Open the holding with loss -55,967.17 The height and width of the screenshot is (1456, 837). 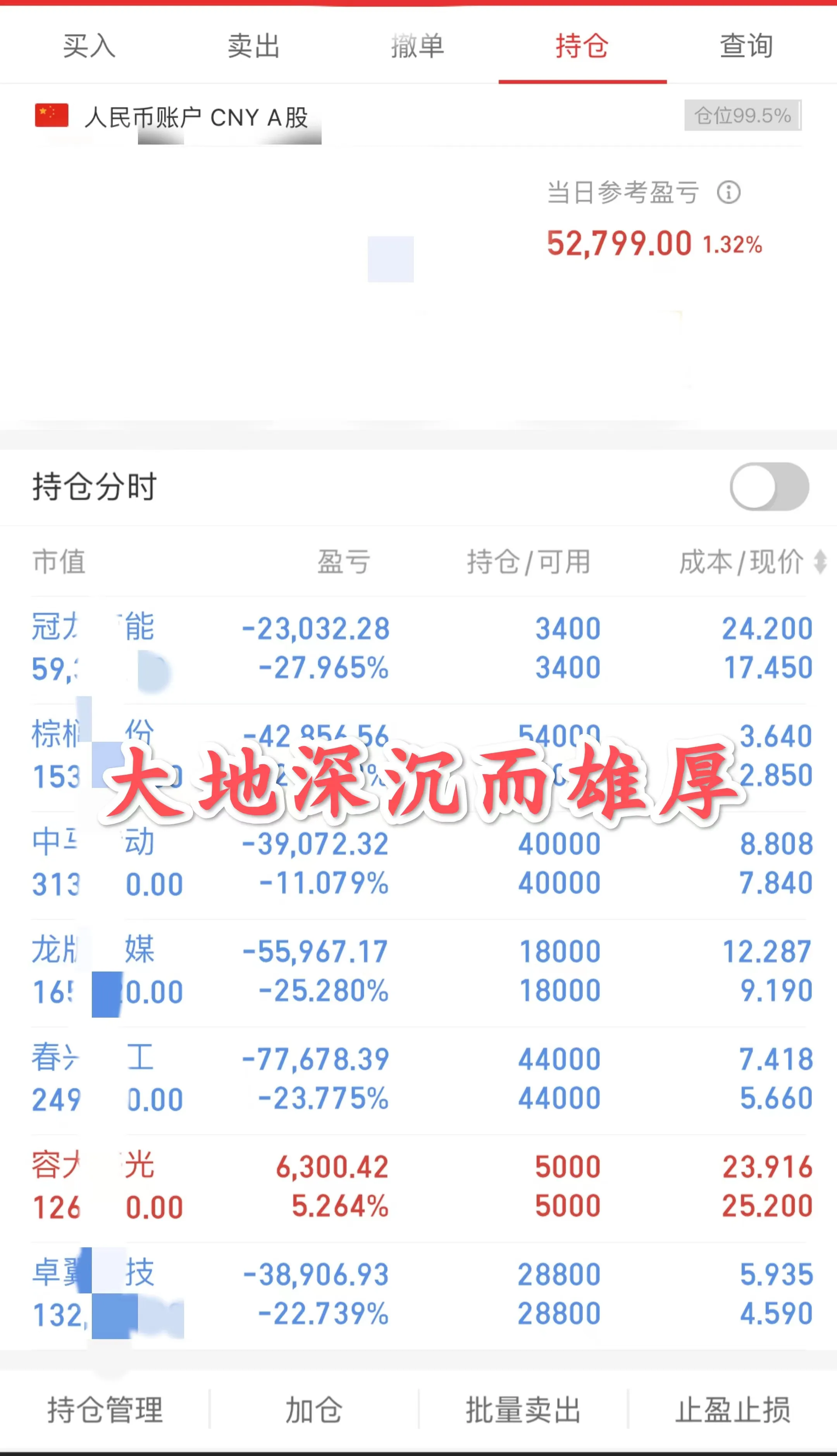pos(418,971)
